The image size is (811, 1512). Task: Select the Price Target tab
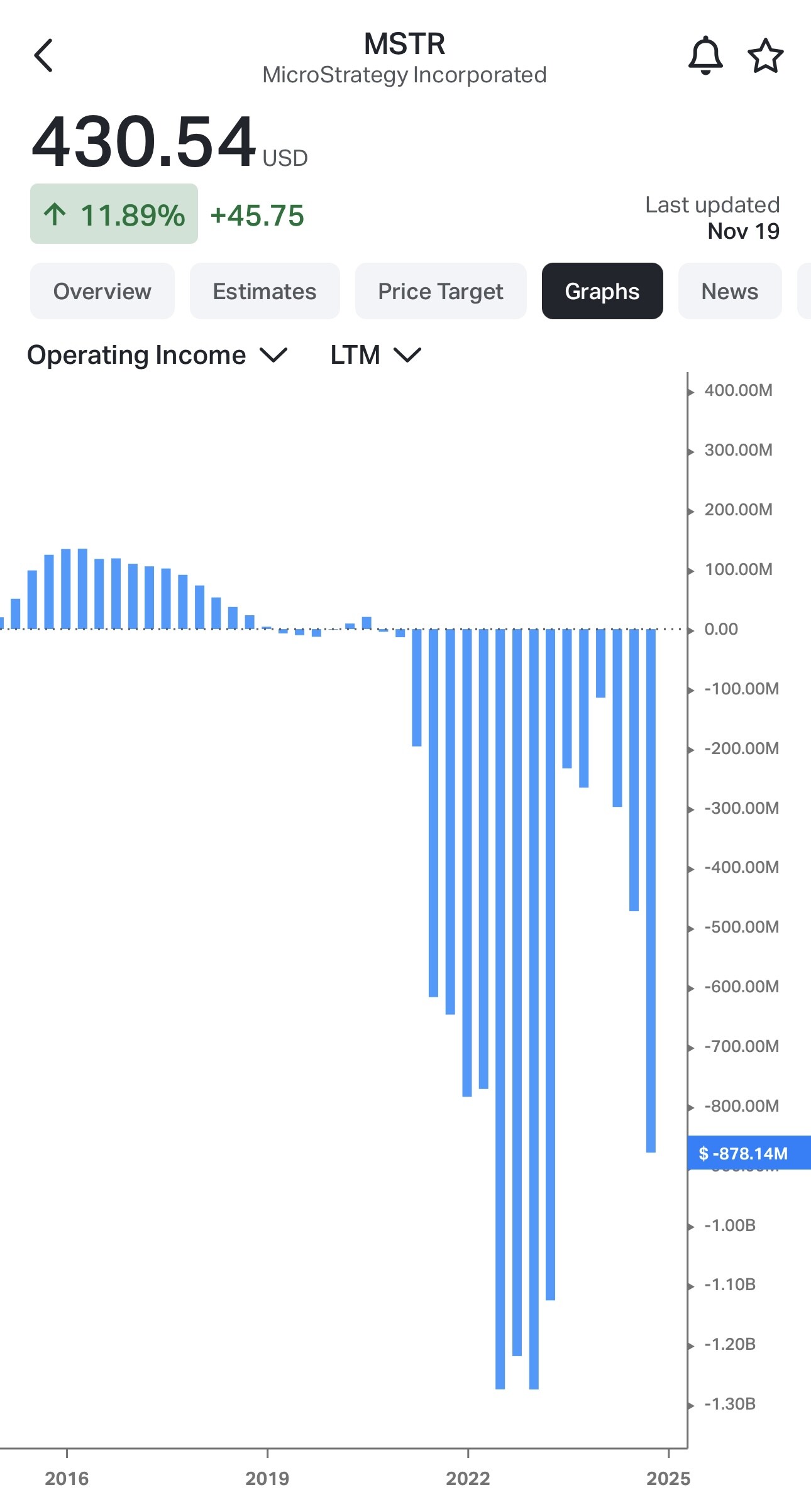click(x=441, y=291)
